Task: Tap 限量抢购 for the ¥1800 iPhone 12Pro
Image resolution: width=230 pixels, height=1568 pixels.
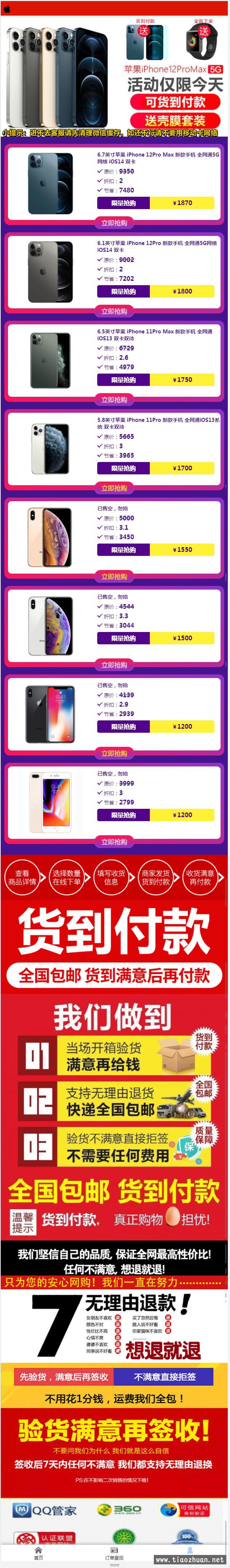Action: tap(123, 292)
